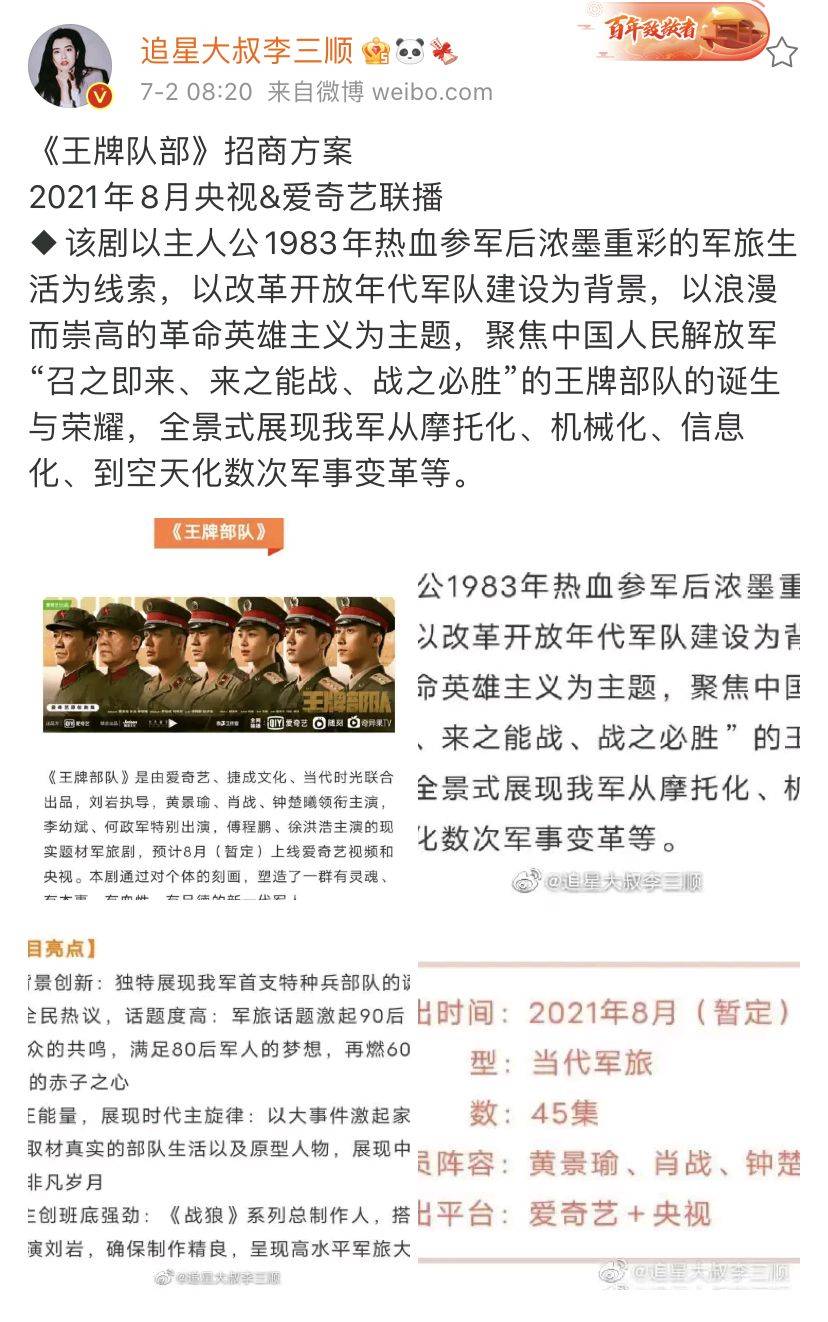Open the 亮点 highlights image
Screen dimensions: 828x1322
coord(220,1105)
